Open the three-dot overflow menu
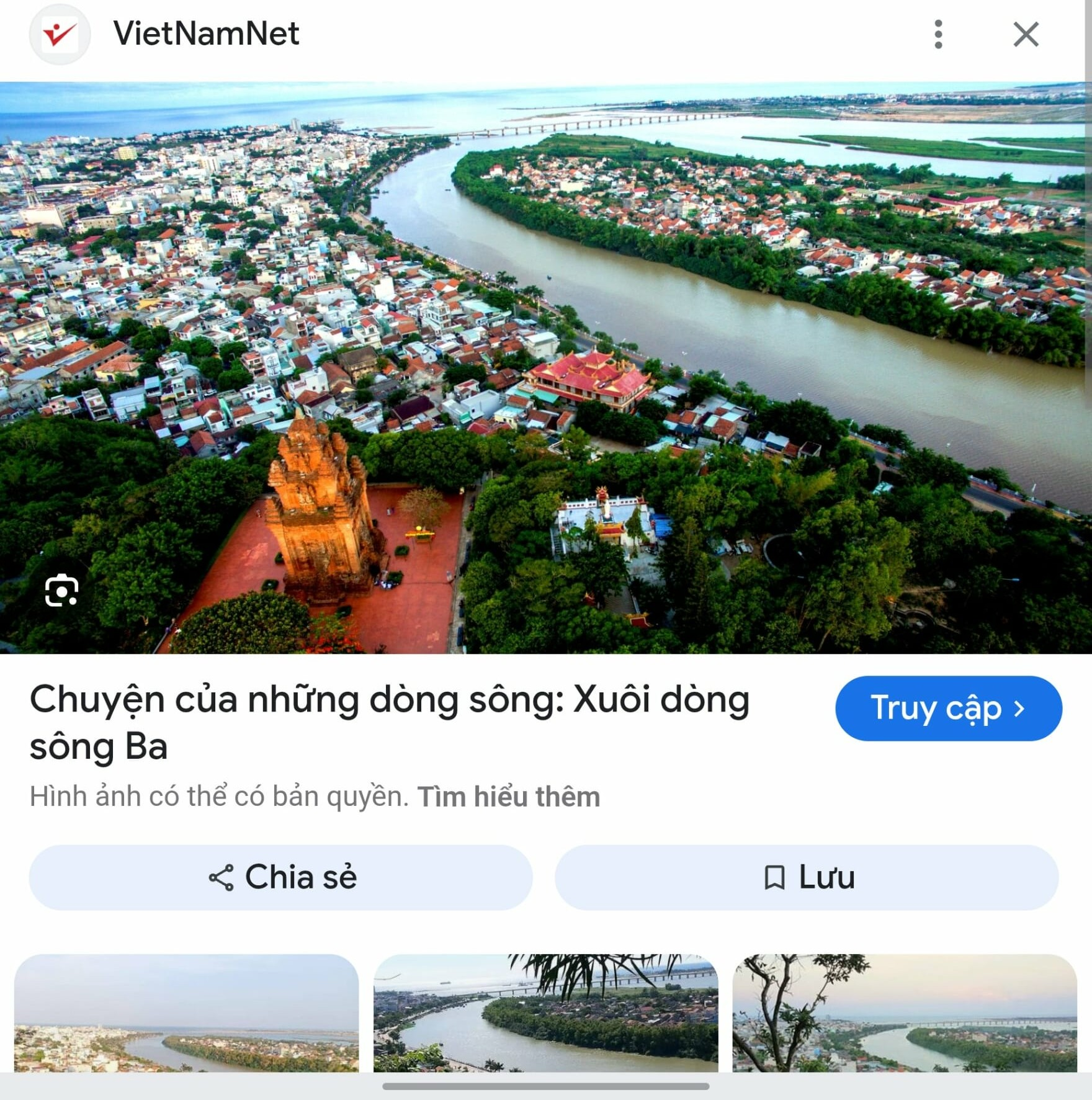Image resolution: width=1092 pixels, height=1100 pixels. 938,34
